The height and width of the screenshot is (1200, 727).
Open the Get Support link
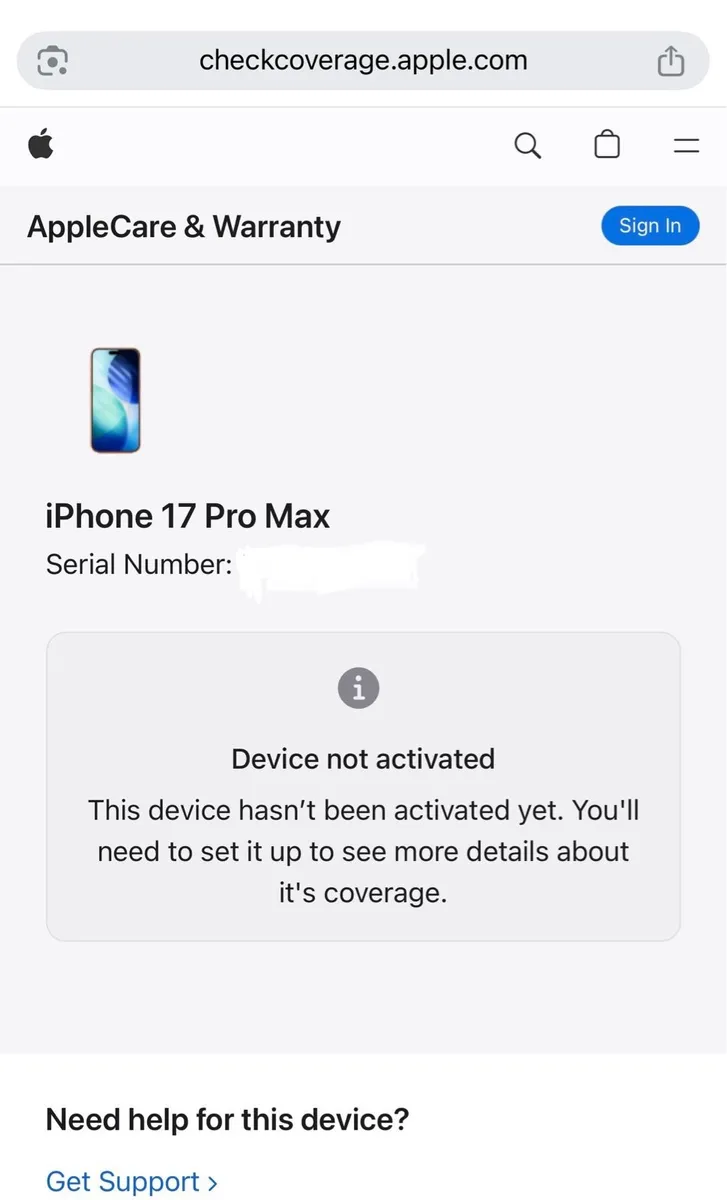(131, 1181)
